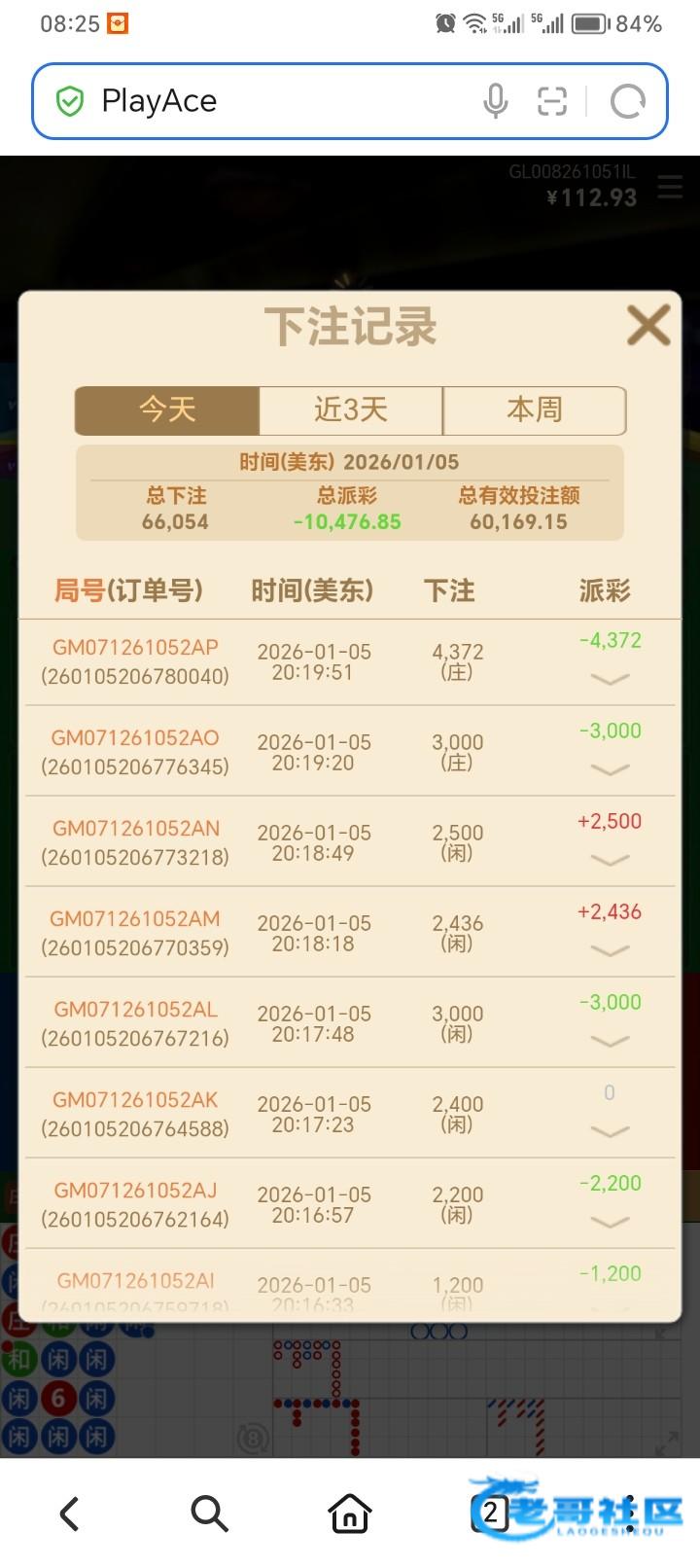
Task: Go to the browser home page
Action: coord(350,1514)
